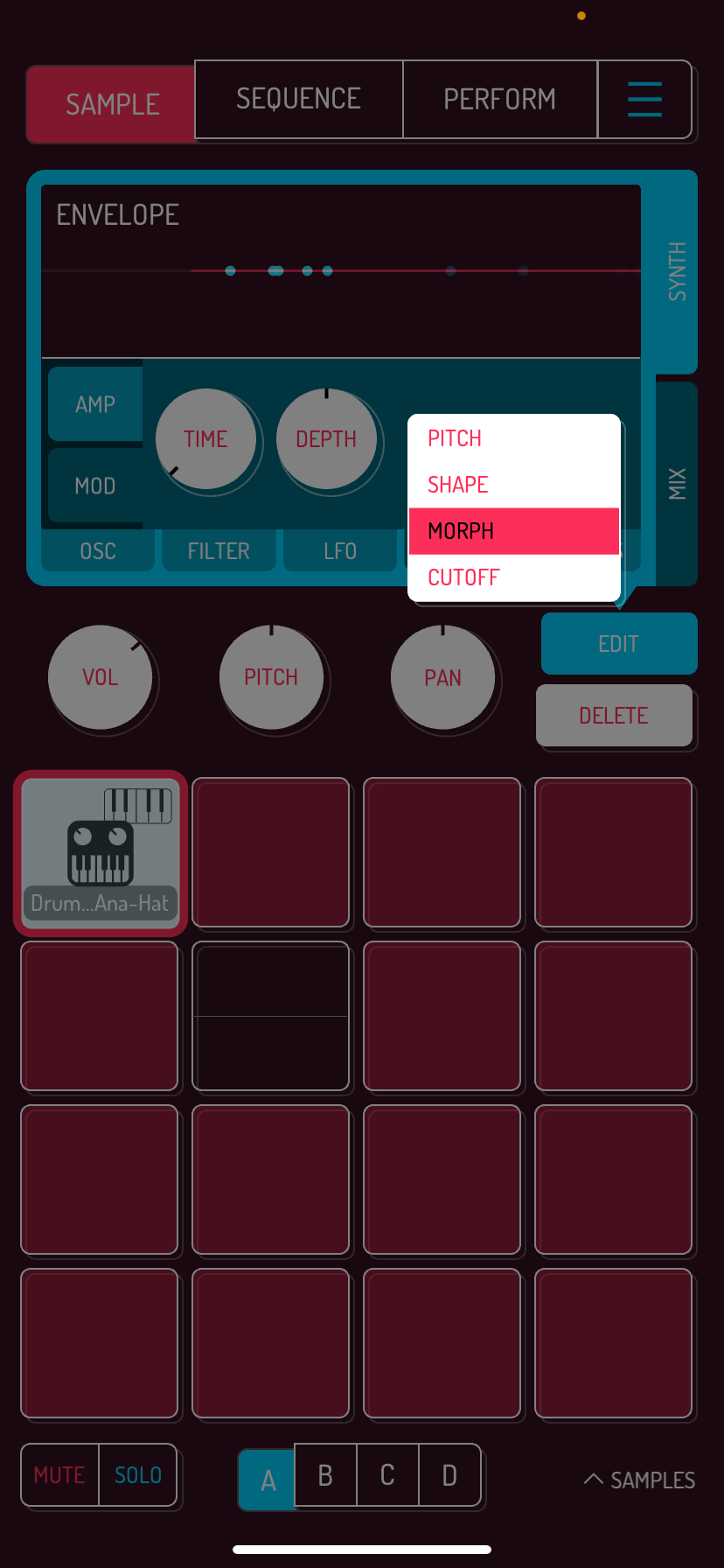This screenshot has width=724, height=1568.
Task: Open the hamburger menu
Action: (x=644, y=99)
